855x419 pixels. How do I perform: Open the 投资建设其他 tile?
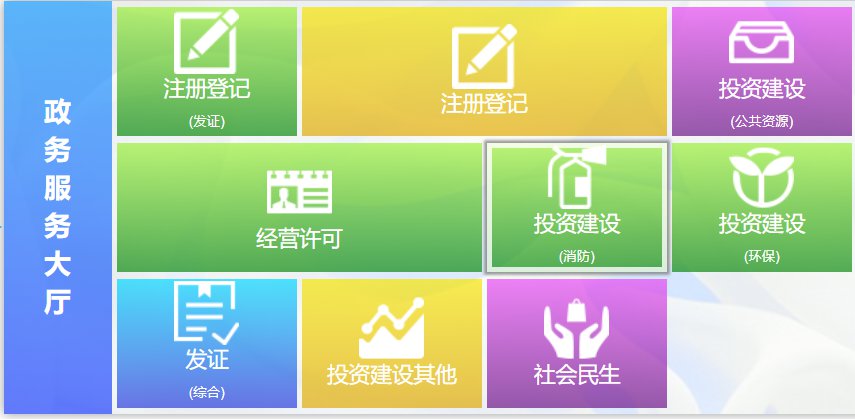click(391, 343)
